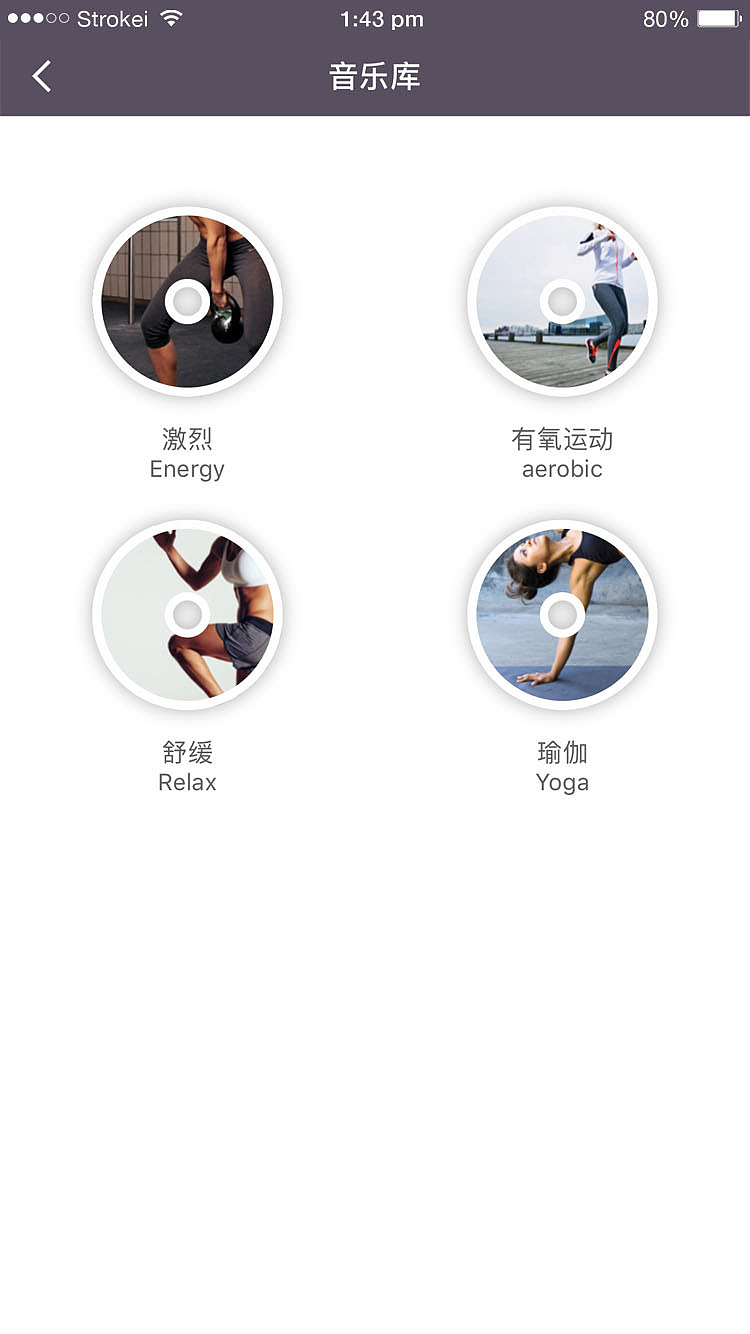Viewport: 750px width, 1334px height.
Task: Expand the aerobic category via its disc
Action: pyautogui.click(x=562, y=300)
